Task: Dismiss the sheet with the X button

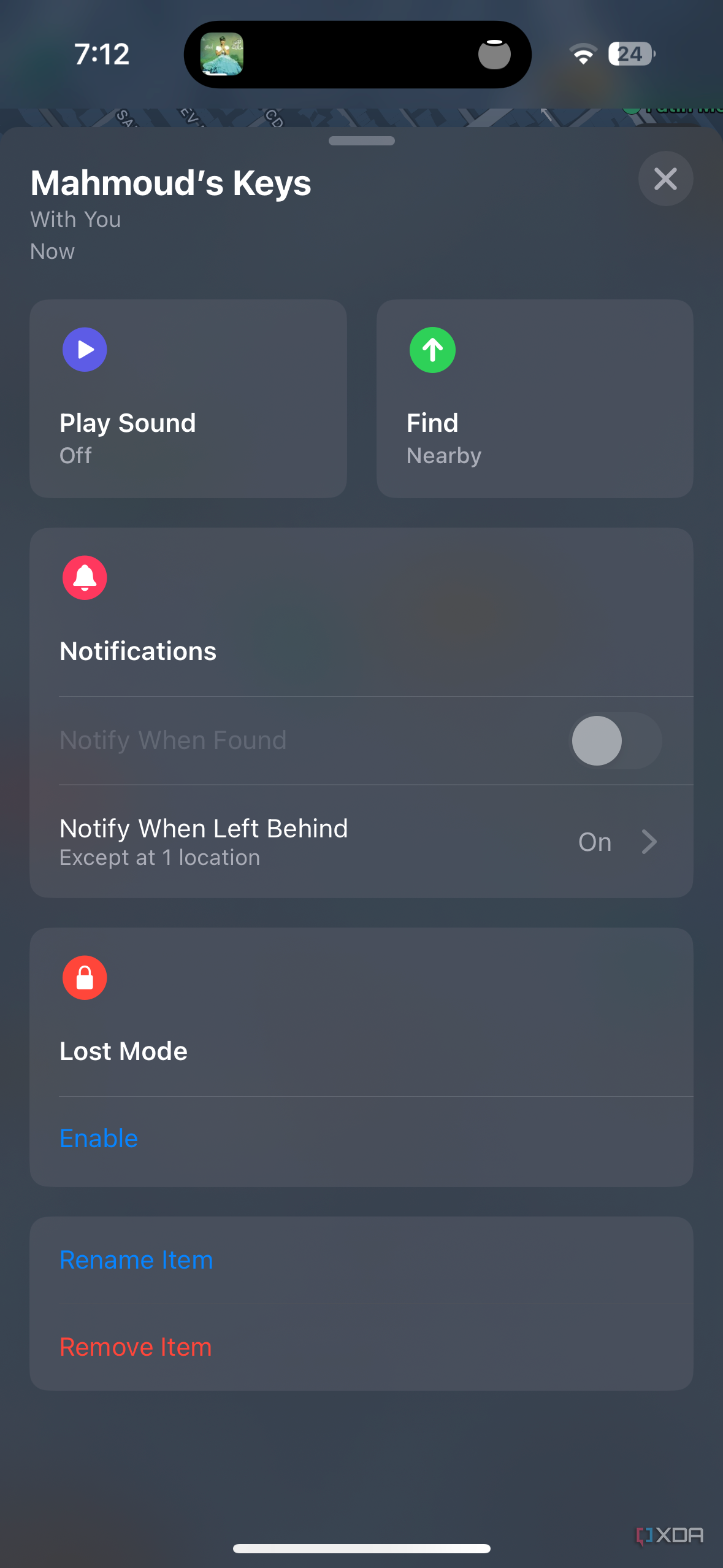Action: (x=665, y=179)
